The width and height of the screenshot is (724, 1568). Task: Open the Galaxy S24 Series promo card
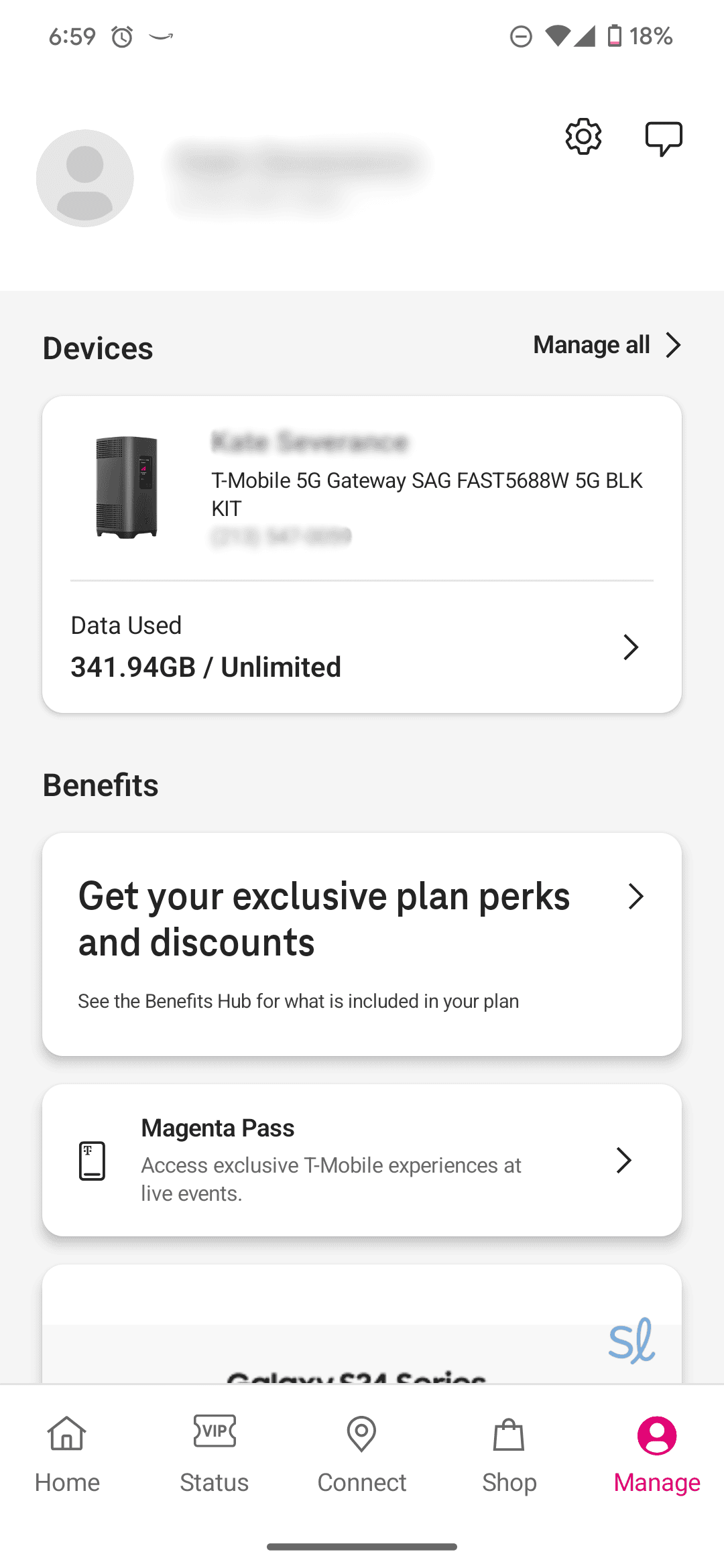[362, 1333]
